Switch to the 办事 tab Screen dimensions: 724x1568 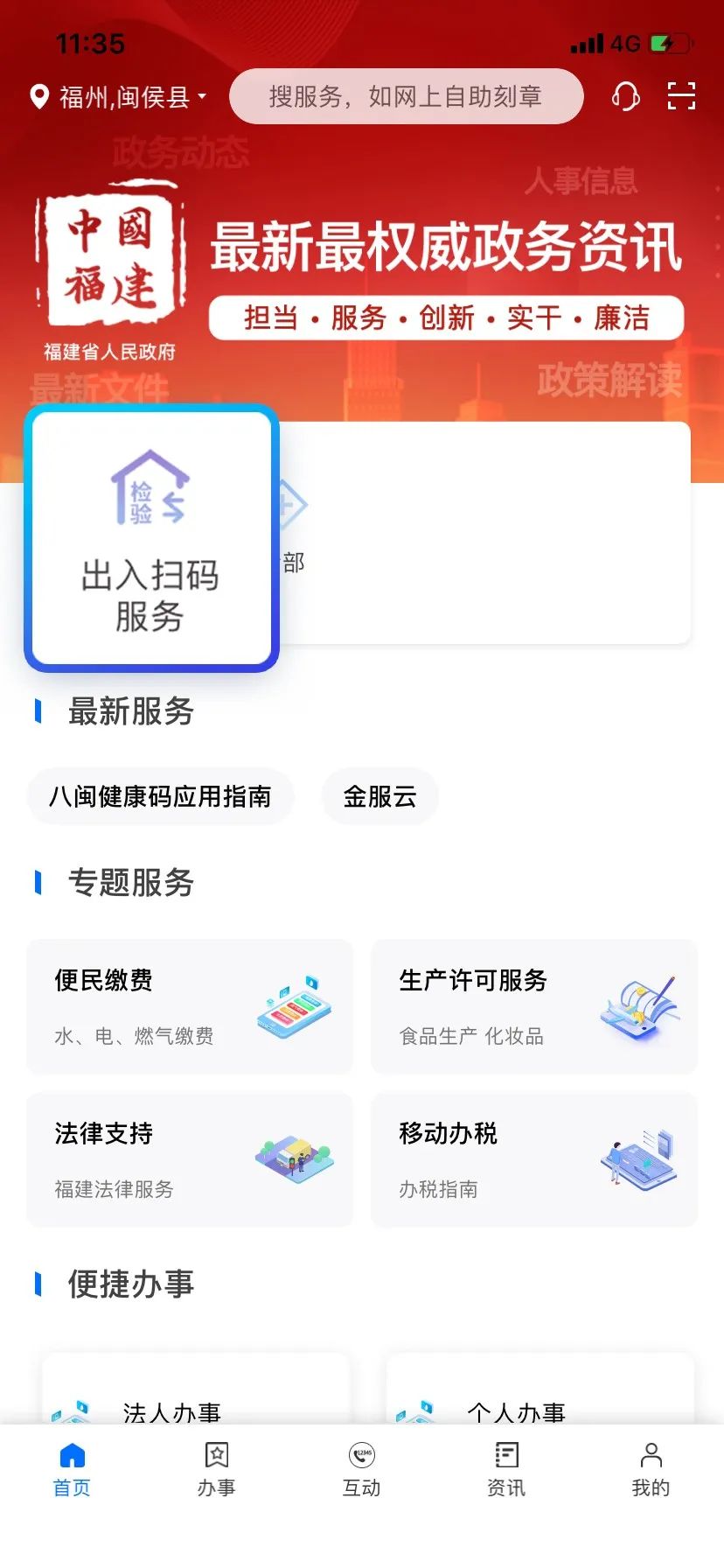click(x=216, y=1470)
